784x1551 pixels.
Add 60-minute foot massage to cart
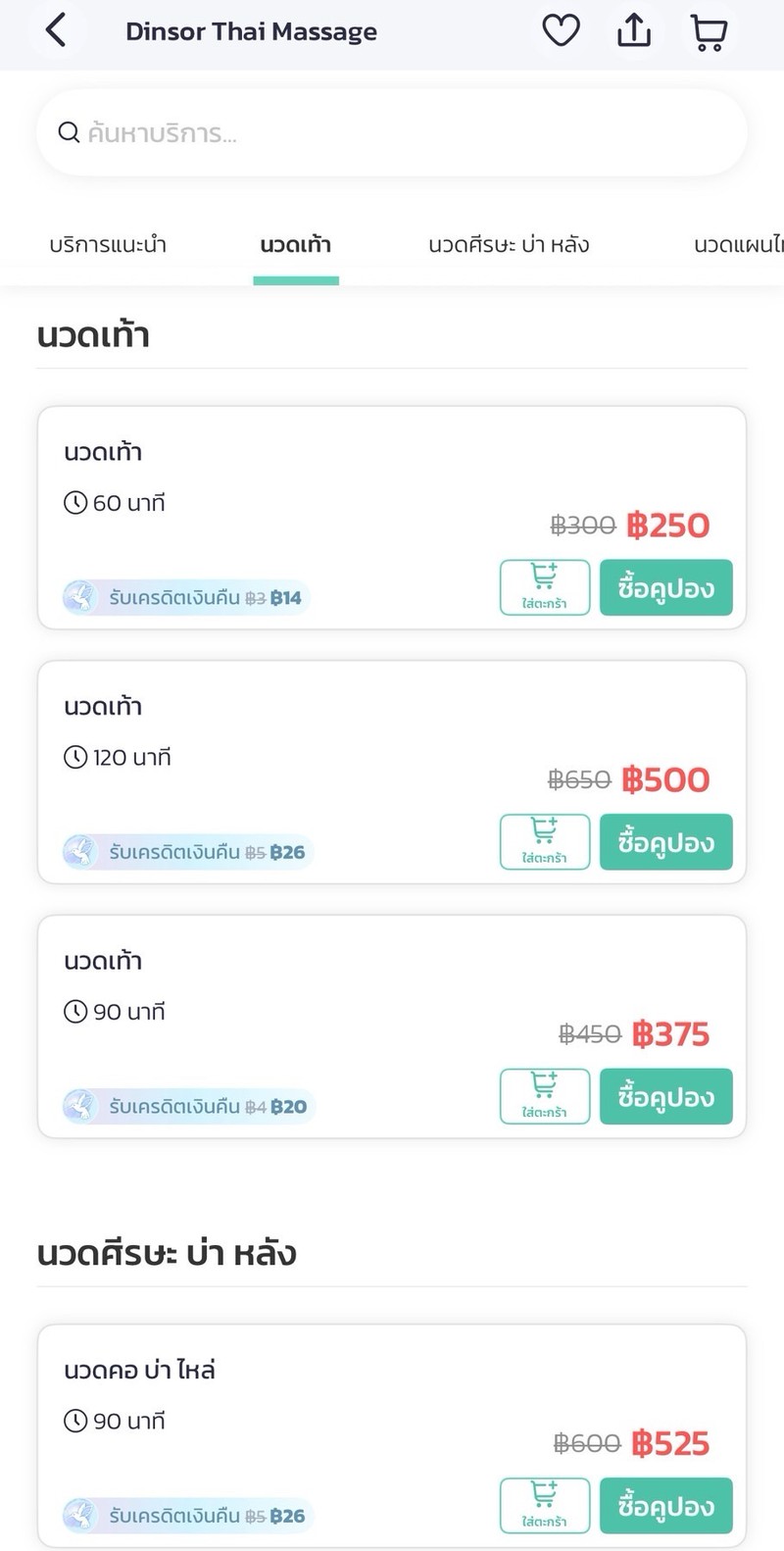545,587
